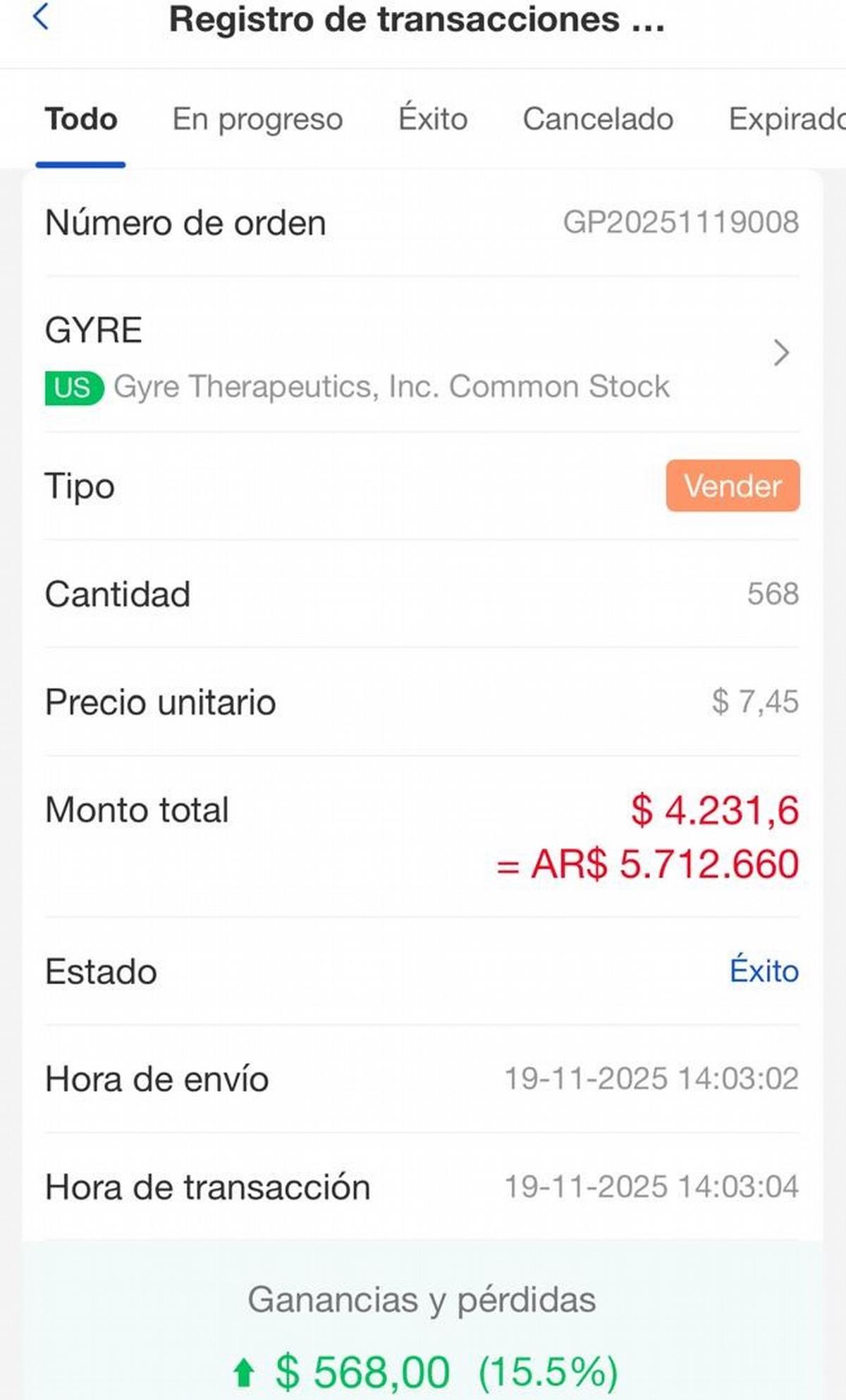Open GYRE Gyre Therapeutics stock details
846x1400 pixels.
coord(422,355)
